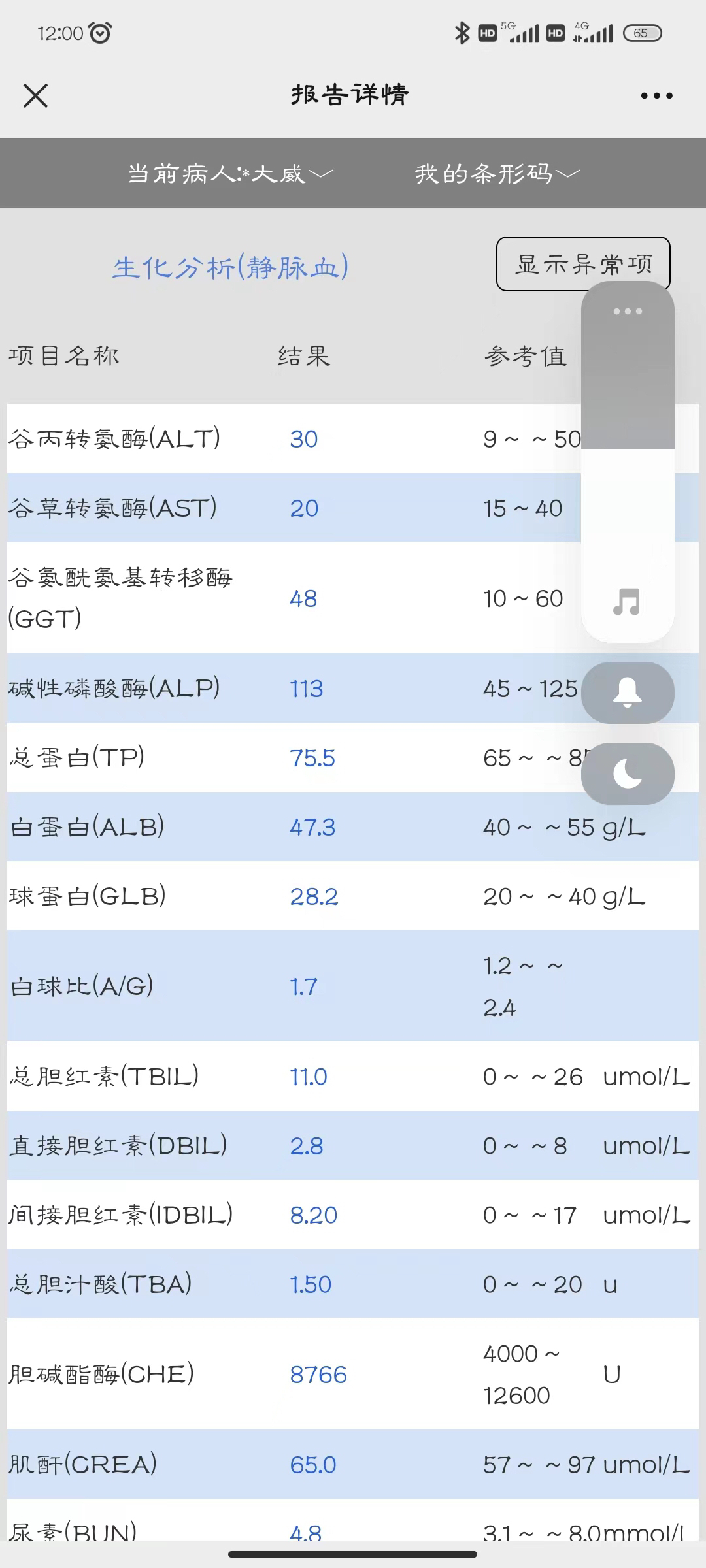Expand the 当前病人 patient selector
Screen dimensions: 706x1568
tap(230, 173)
